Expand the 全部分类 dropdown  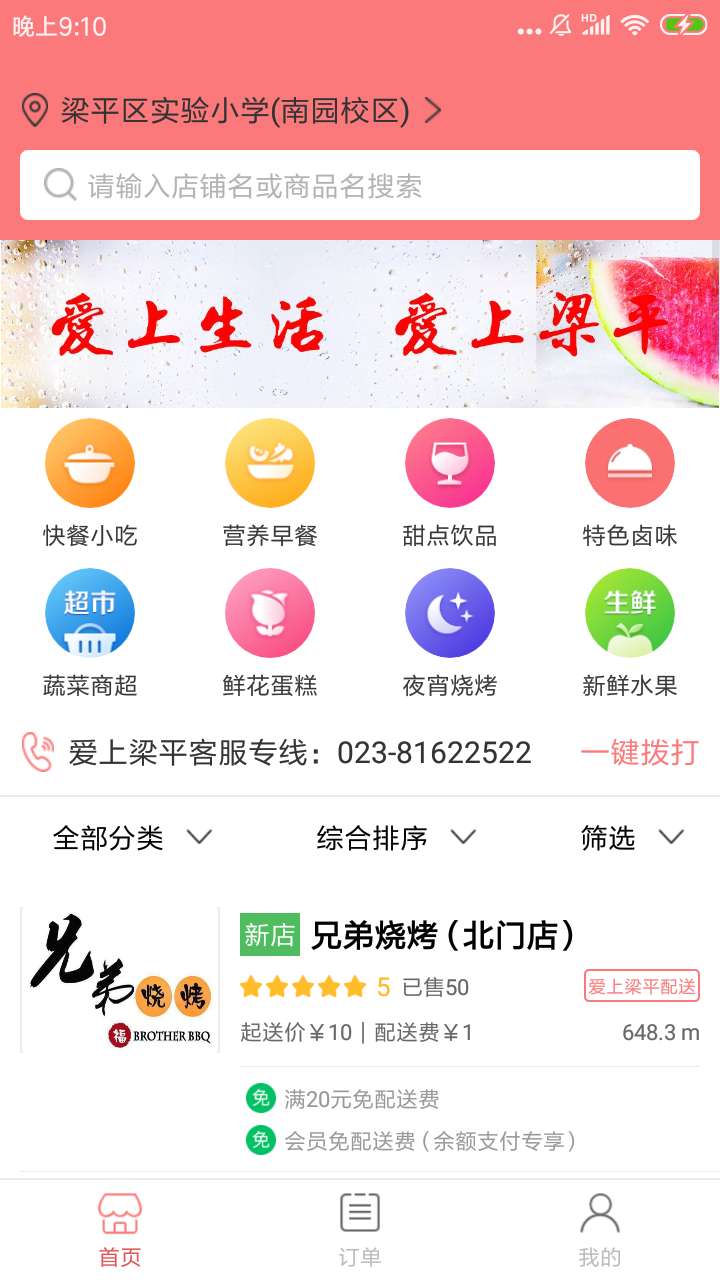(x=132, y=837)
